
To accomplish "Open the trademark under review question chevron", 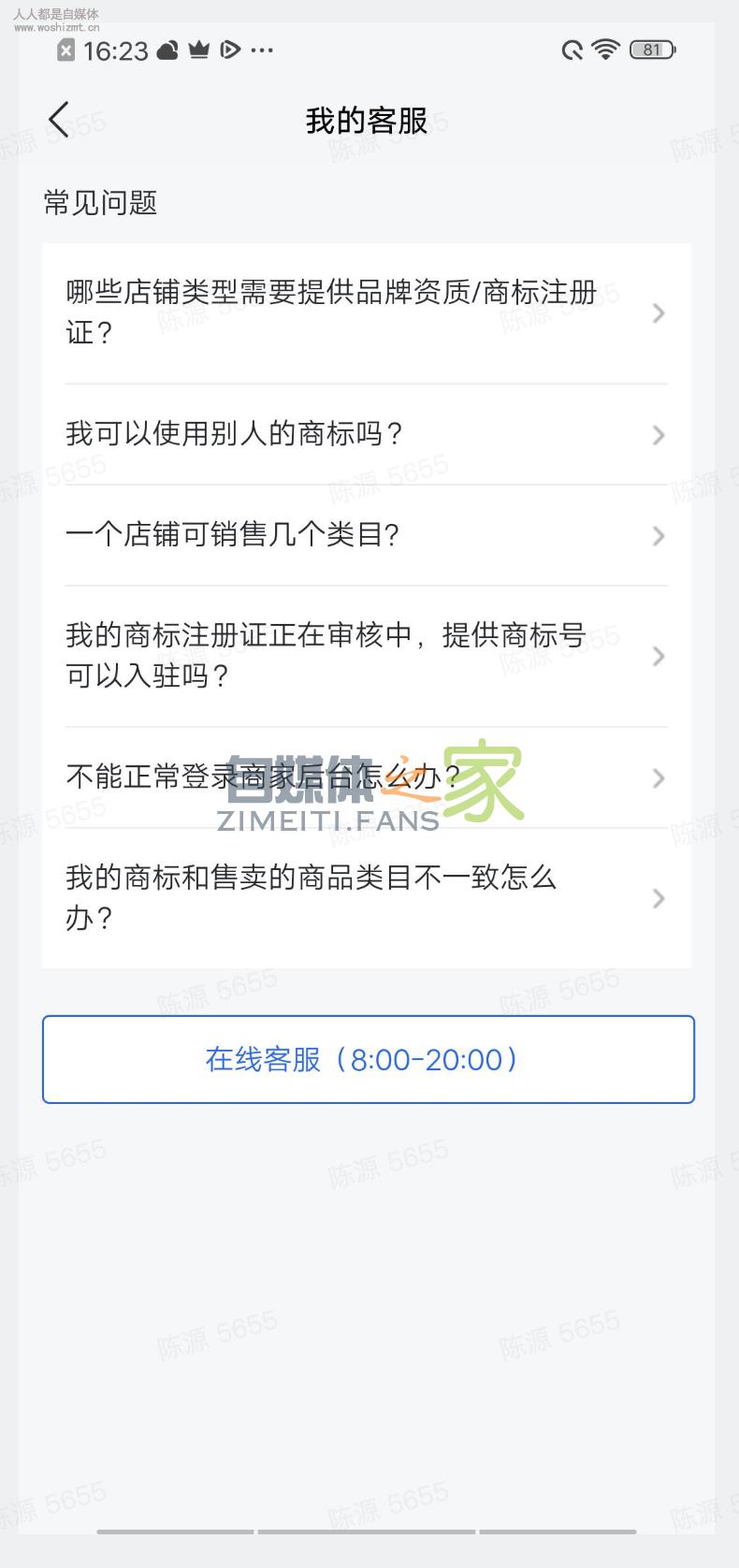I will tap(658, 656).
